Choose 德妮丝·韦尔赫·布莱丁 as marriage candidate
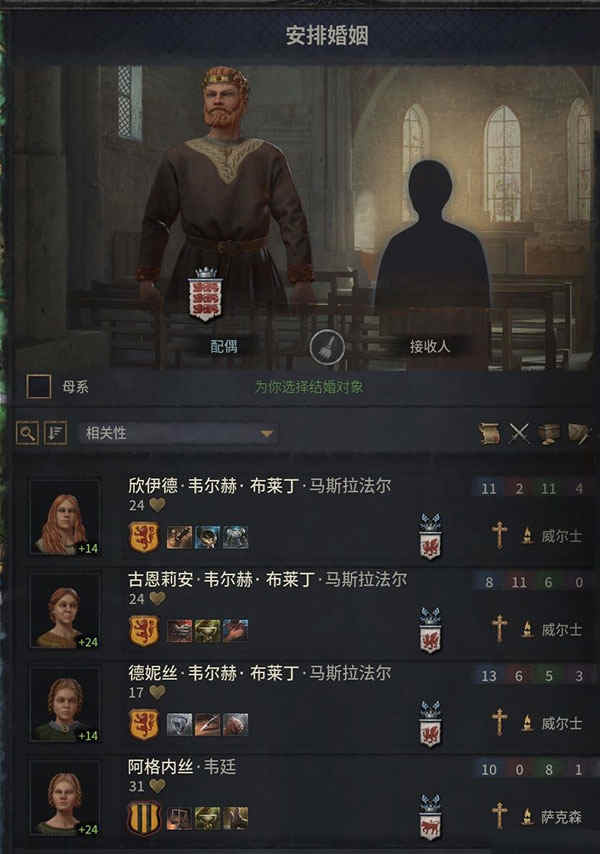 point(260,674)
